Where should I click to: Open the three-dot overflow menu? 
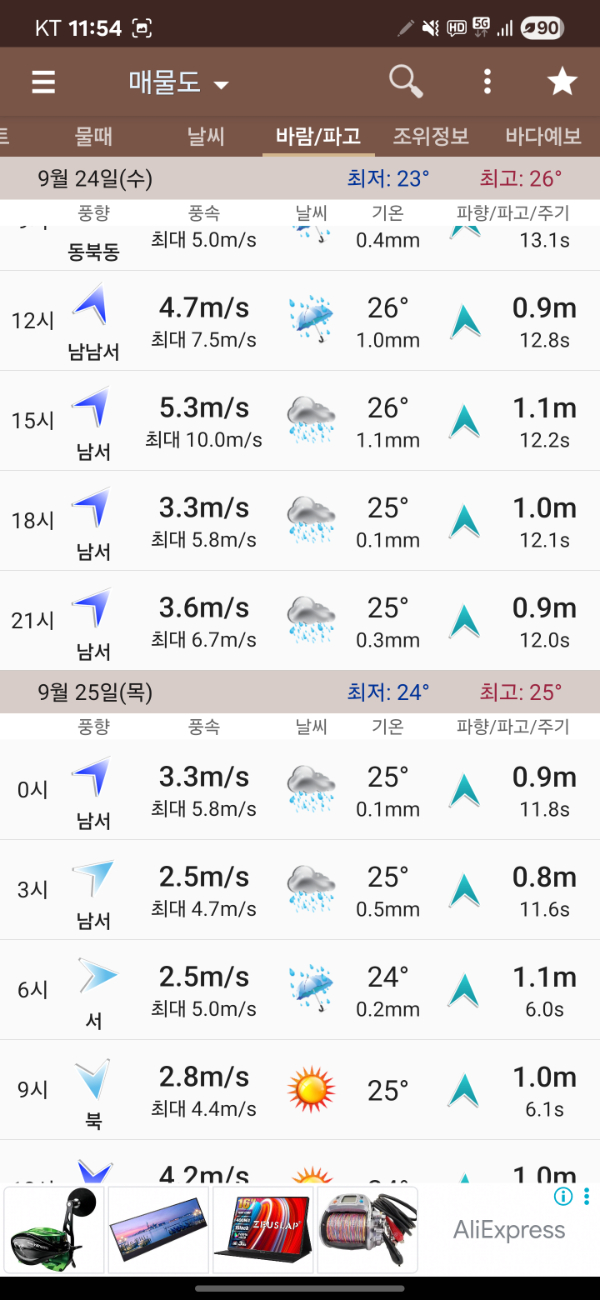tap(487, 82)
